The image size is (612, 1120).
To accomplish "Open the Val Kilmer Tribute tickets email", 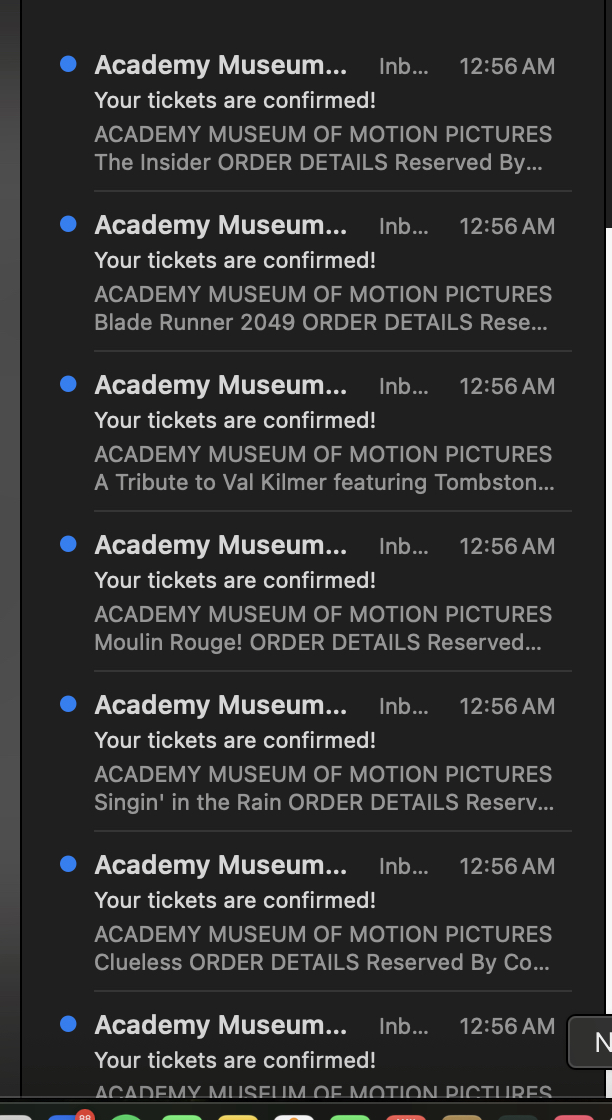I will tap(322, 433).
